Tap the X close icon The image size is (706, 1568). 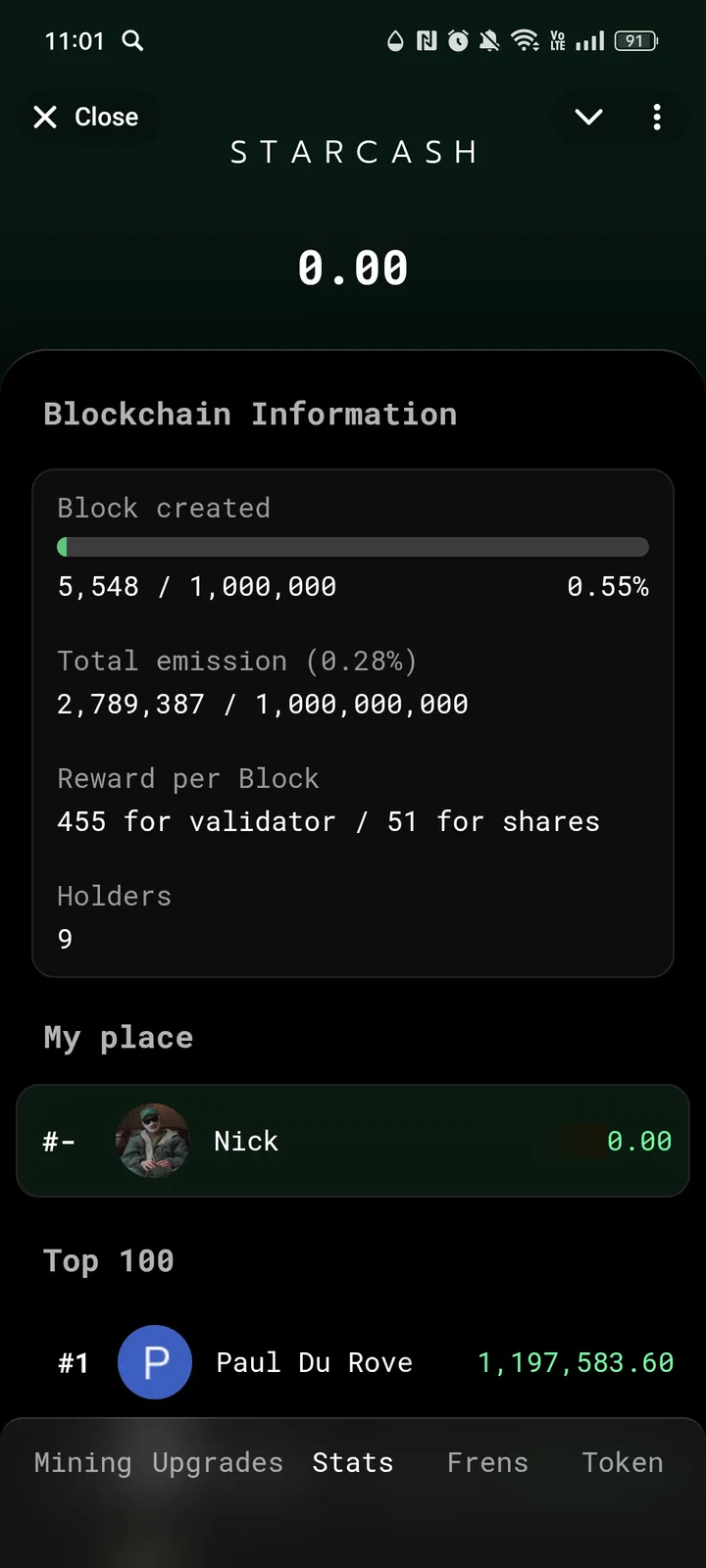click(x=45, y=117)
